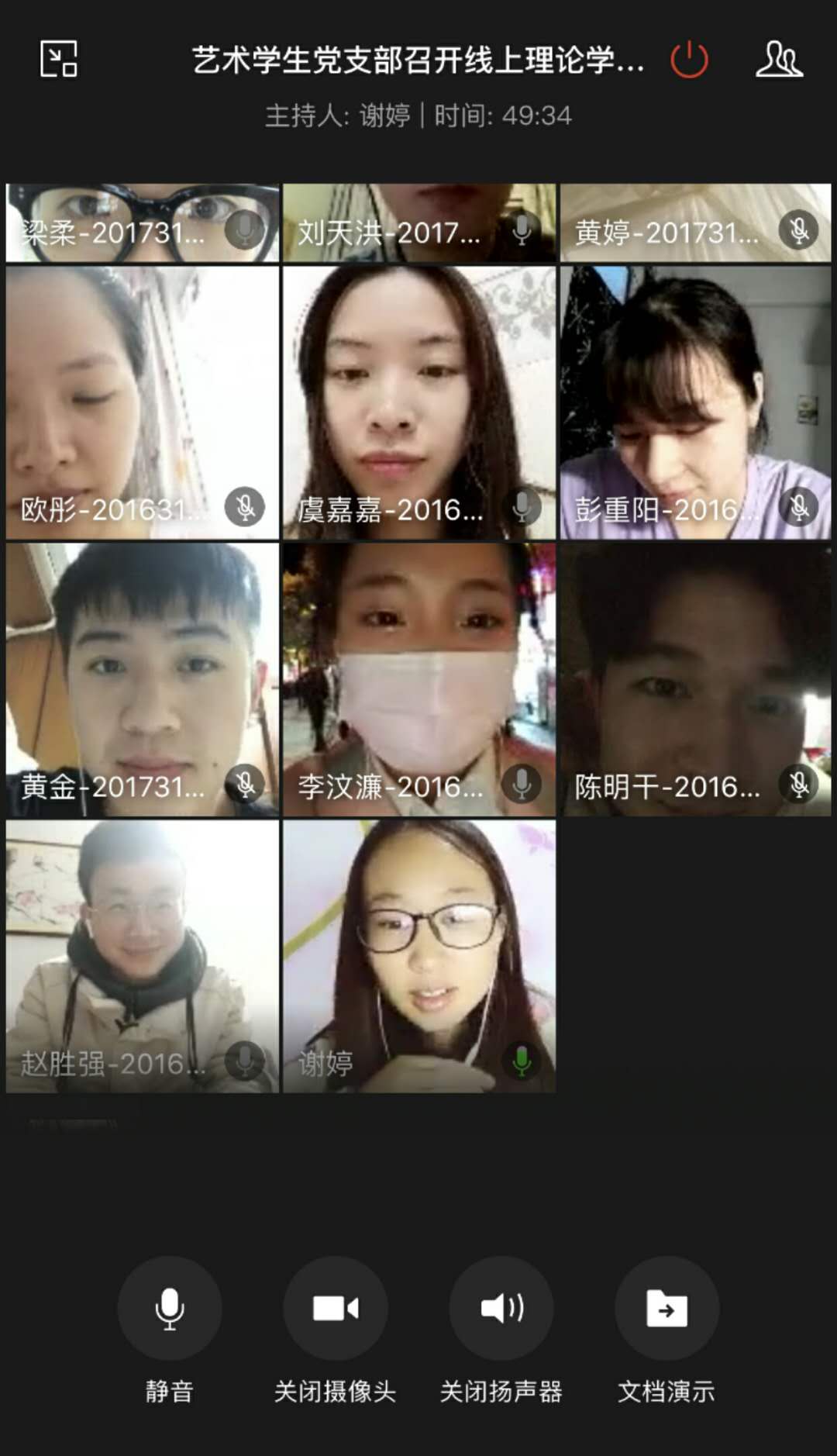837x1456 pixels.
Task: Select 梁柔's video tile
Action: coord(142,223)
